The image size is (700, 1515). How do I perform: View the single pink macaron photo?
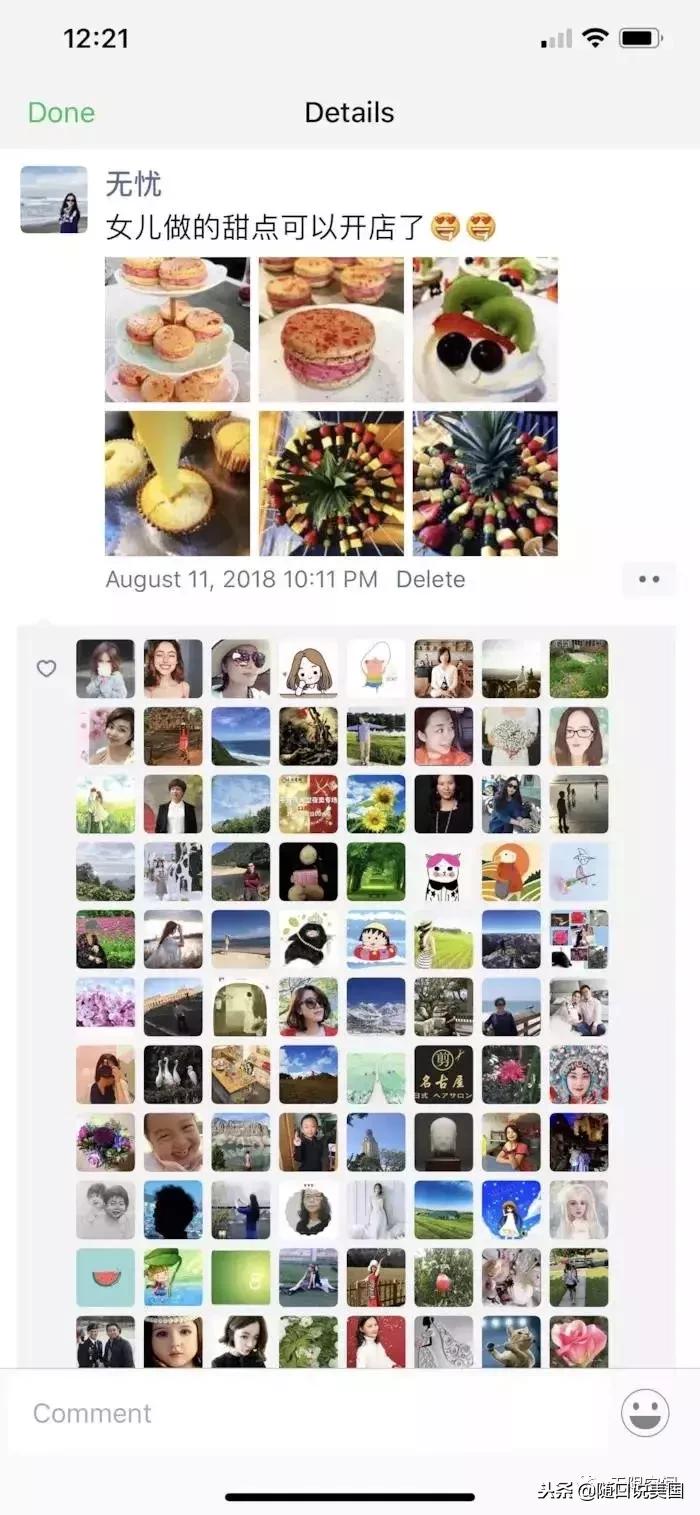click(331, 330)
